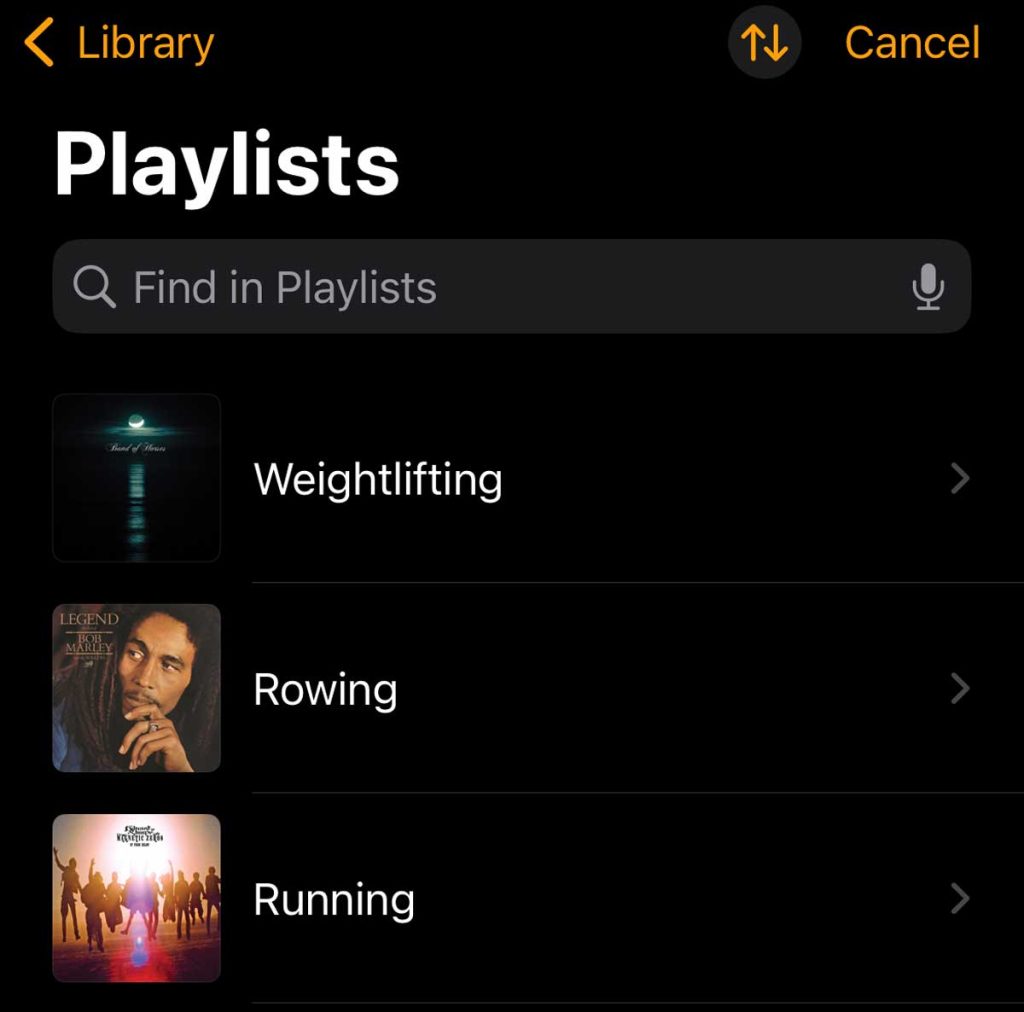The image size is (1024, 1012).
Task: Cancel playlist selection
Action: [x=911, y=43]
